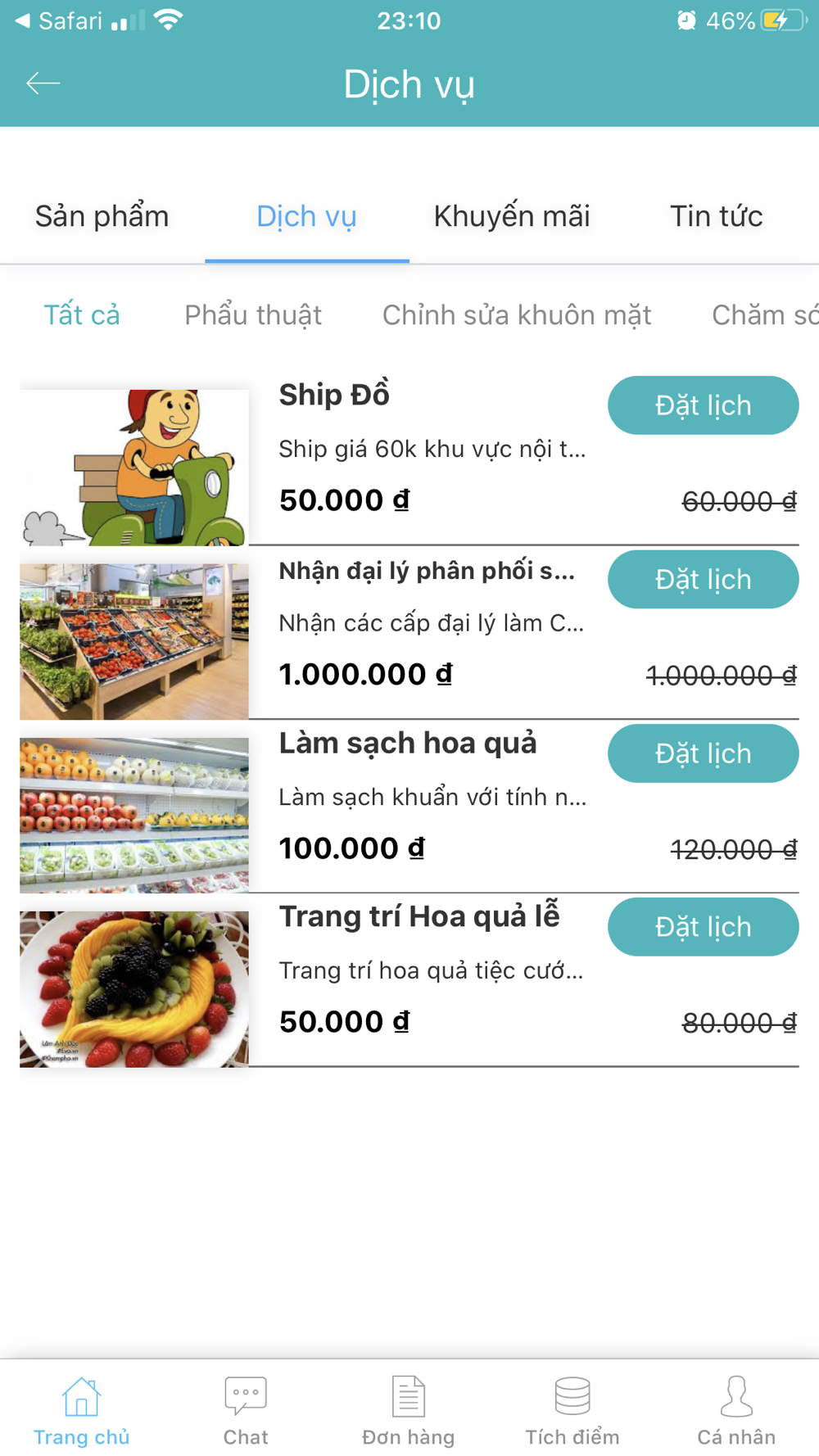Tap Đặt lịch for Nhận đại lý phân phối
The height and width of the screenshot is (1456, 819).
click(703, 580)
